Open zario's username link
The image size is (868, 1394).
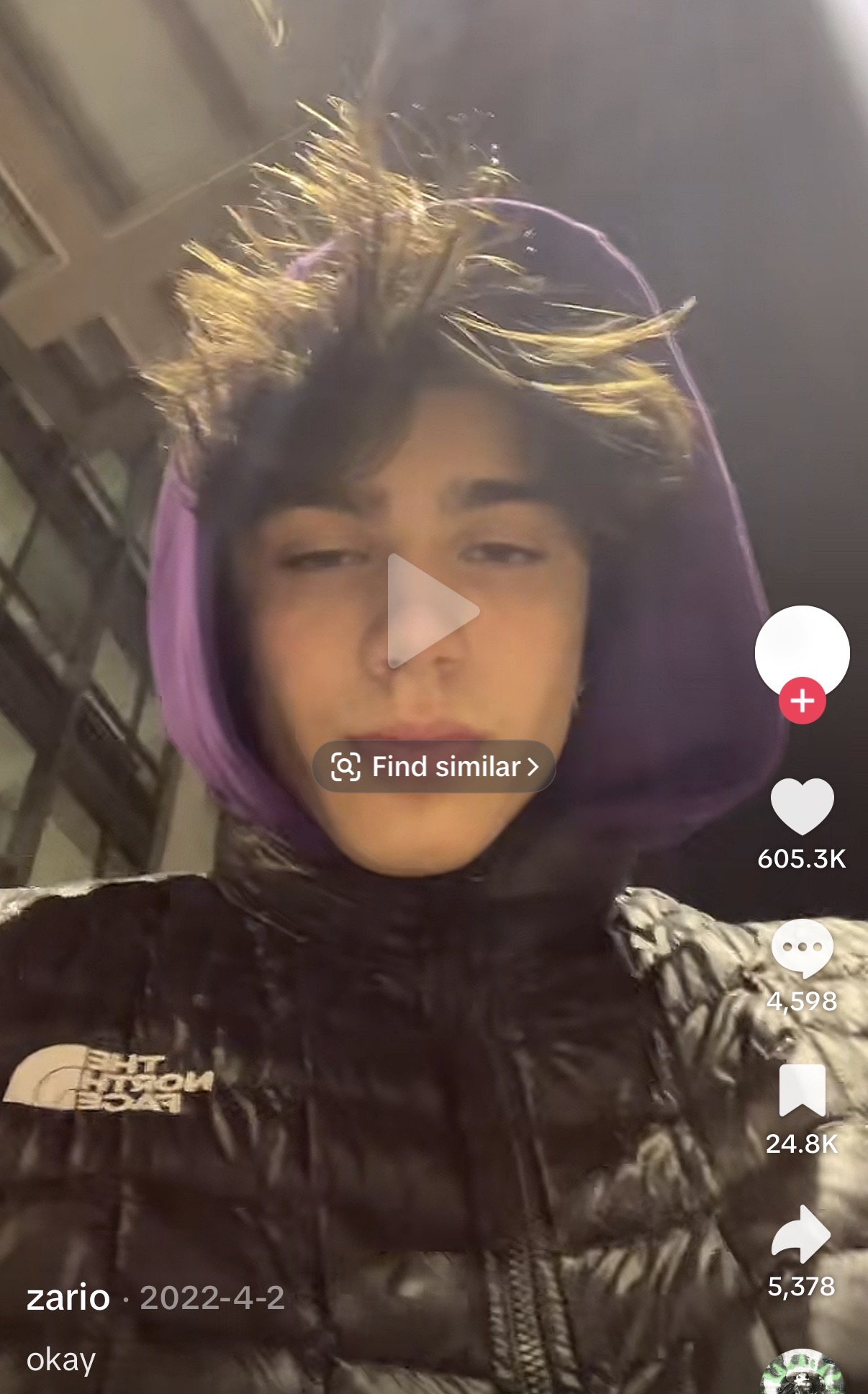(68, 1298)
